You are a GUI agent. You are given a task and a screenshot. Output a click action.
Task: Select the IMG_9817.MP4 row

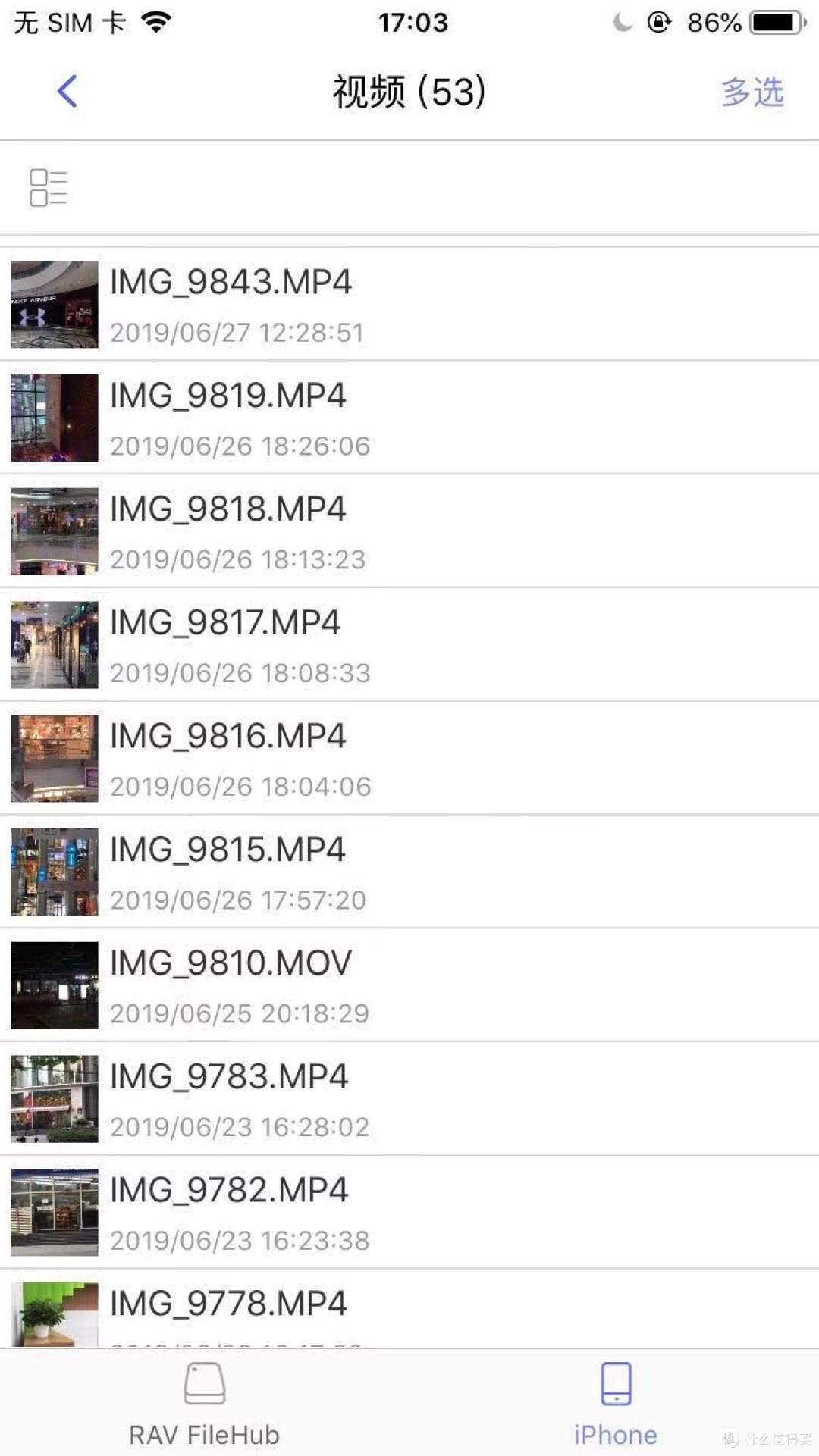[409, 645]
